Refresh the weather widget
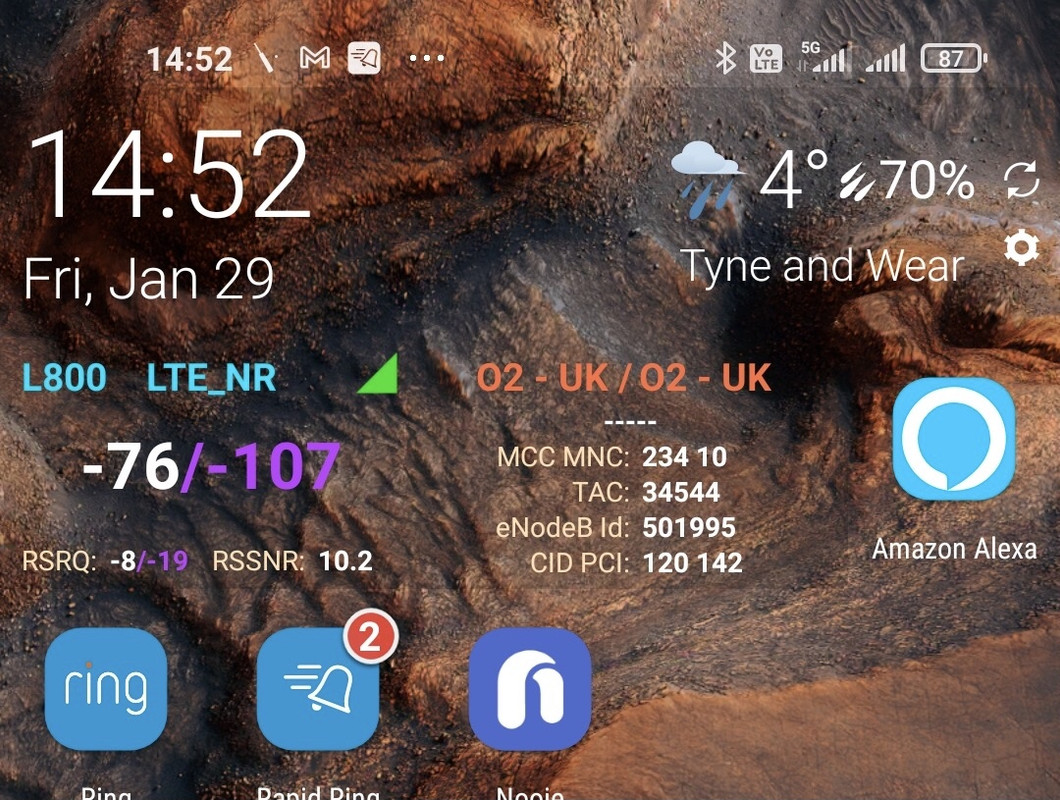The image size is (1060, 800). (1022, 182)
